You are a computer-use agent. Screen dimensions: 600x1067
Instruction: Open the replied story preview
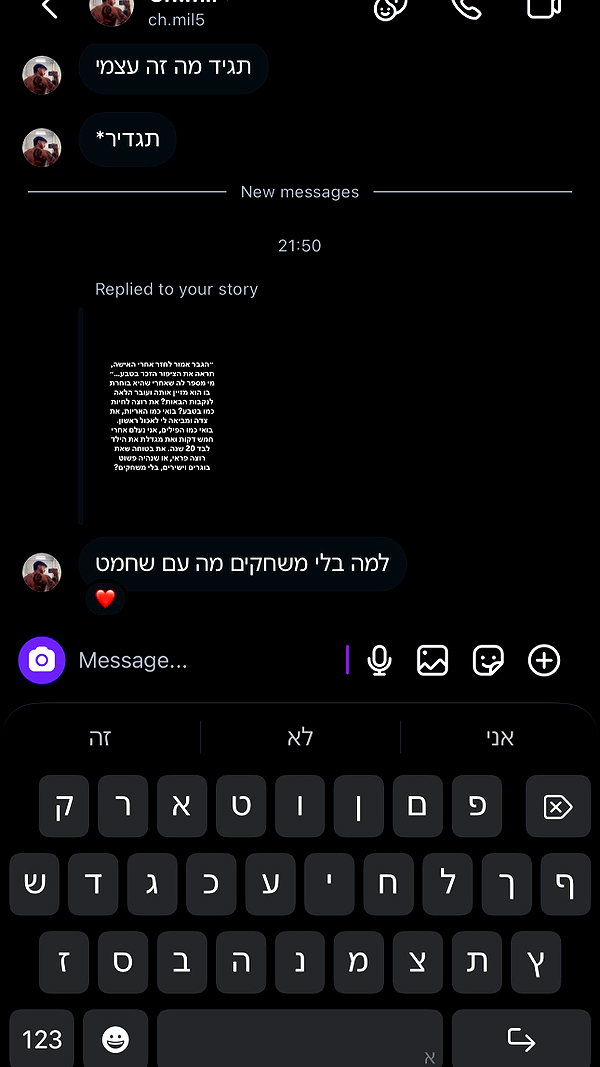pyautogui.click(x=161, y=416)
